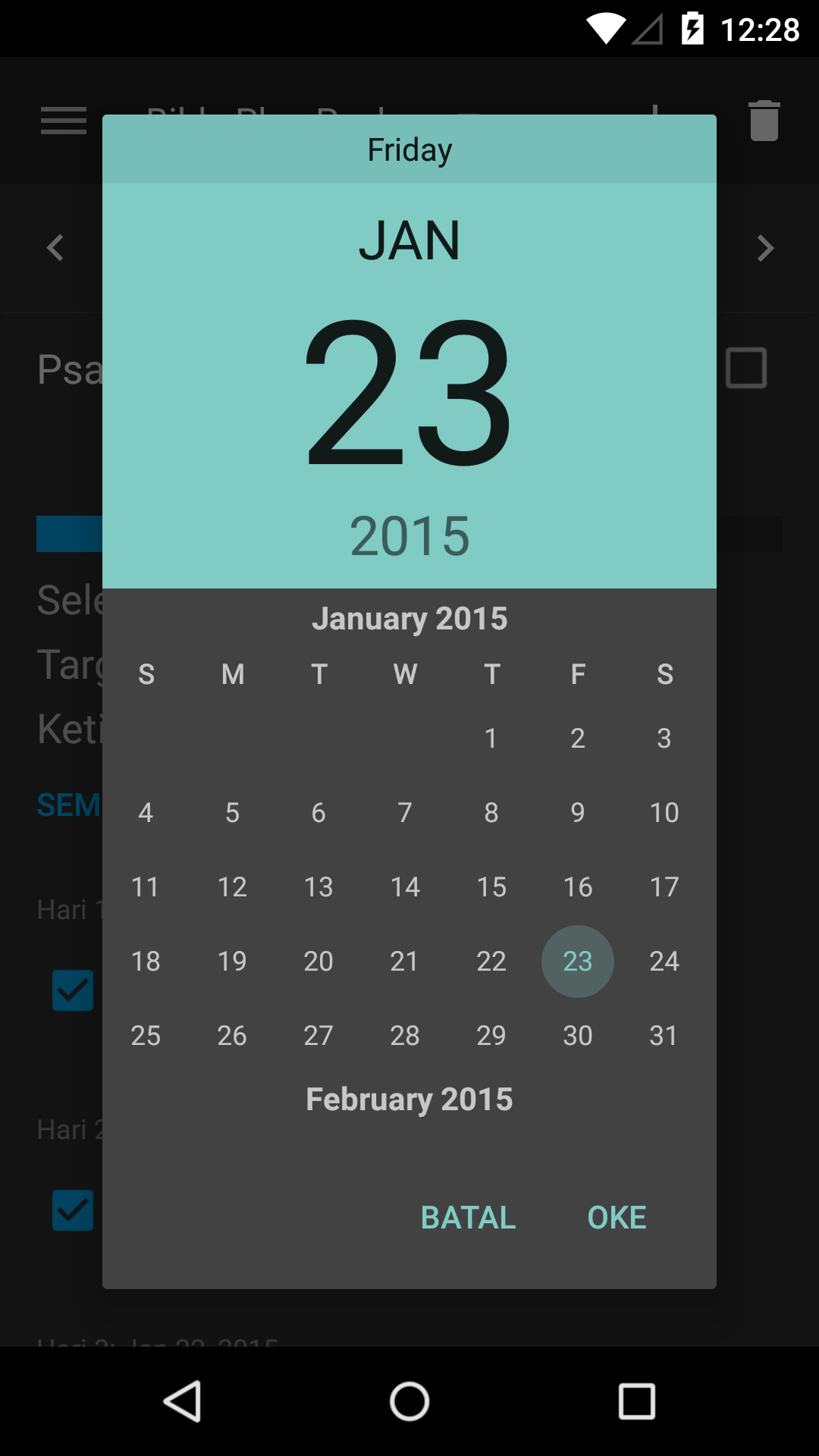Screen dimensions: 819x1456
Task: Choose January 12 in the calendar
Action: coord(232,887)
